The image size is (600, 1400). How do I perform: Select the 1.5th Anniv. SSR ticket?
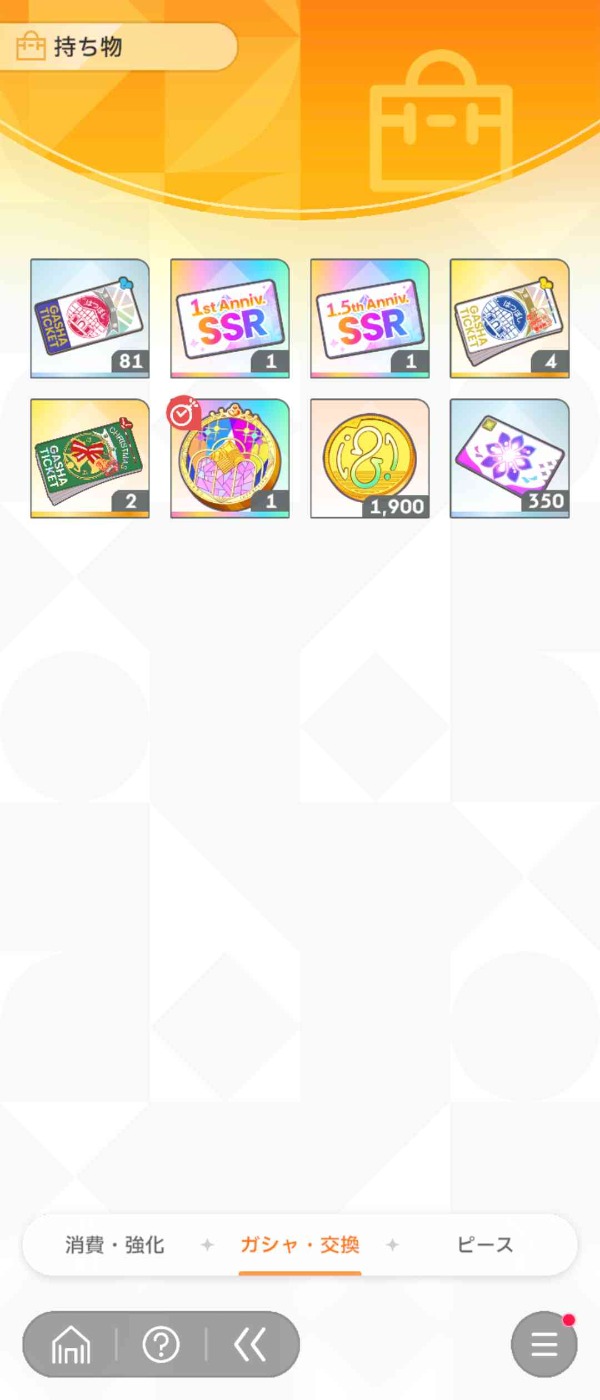coord(370,318)
